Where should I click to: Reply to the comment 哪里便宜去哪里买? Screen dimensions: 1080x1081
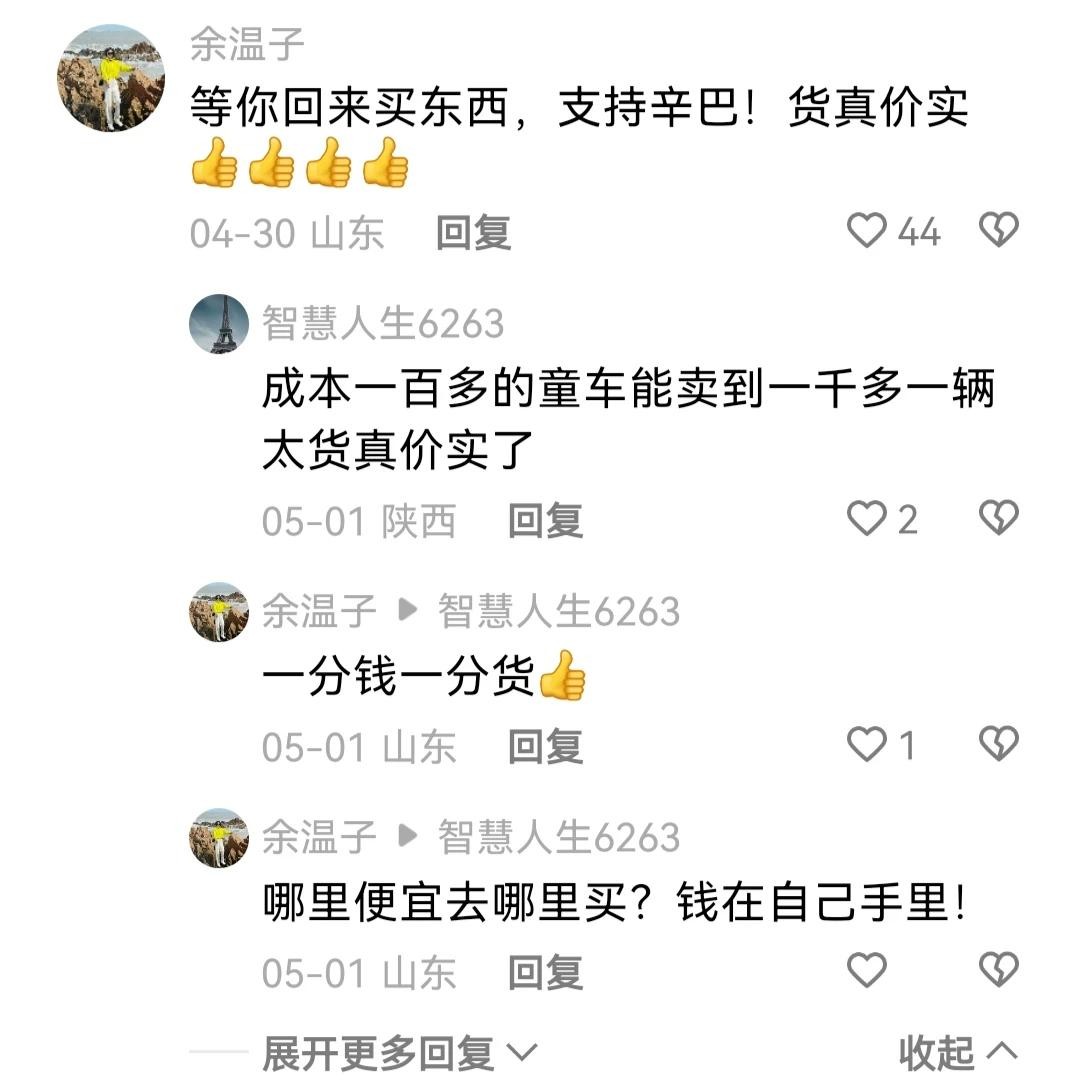coord(545,972)
